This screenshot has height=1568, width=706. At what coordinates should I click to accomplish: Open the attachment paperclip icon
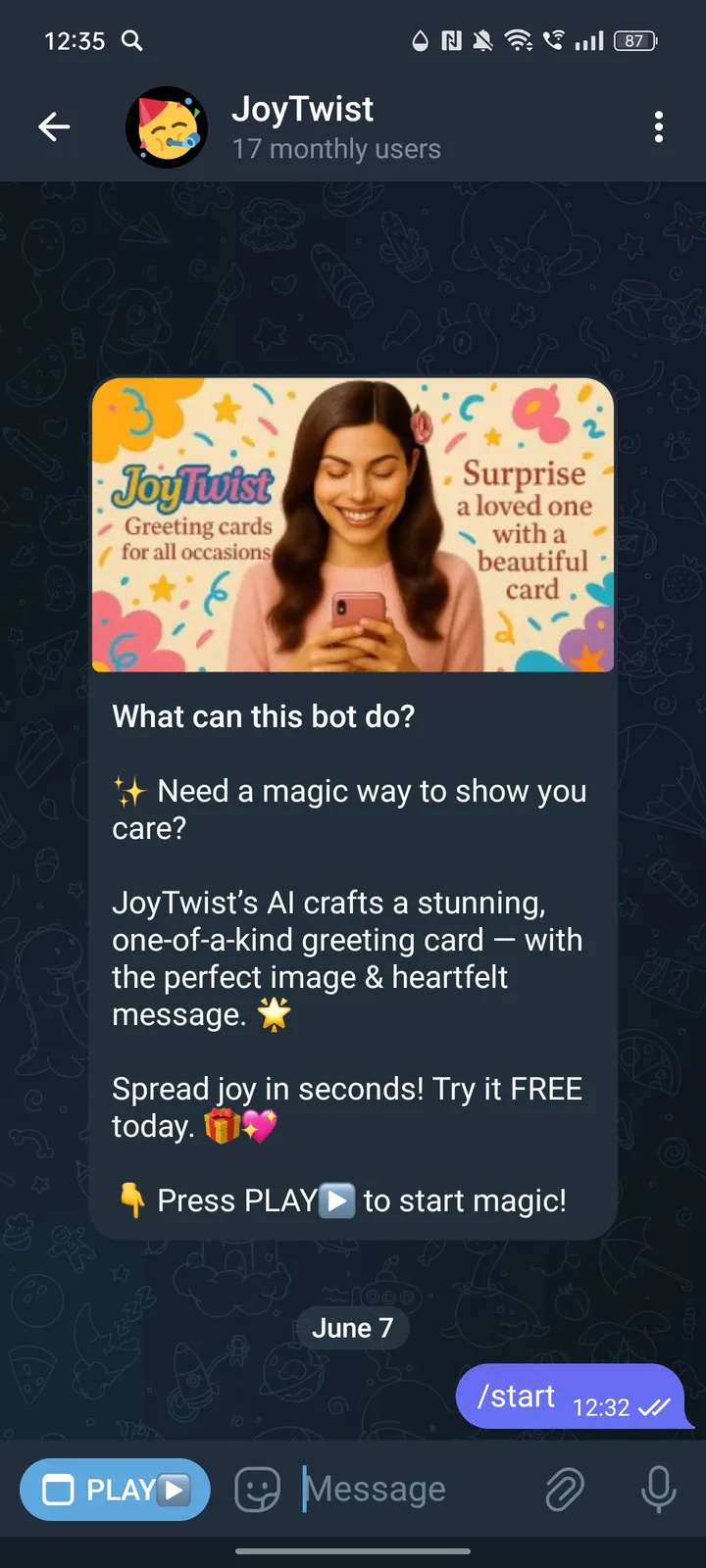point(564,1489)
